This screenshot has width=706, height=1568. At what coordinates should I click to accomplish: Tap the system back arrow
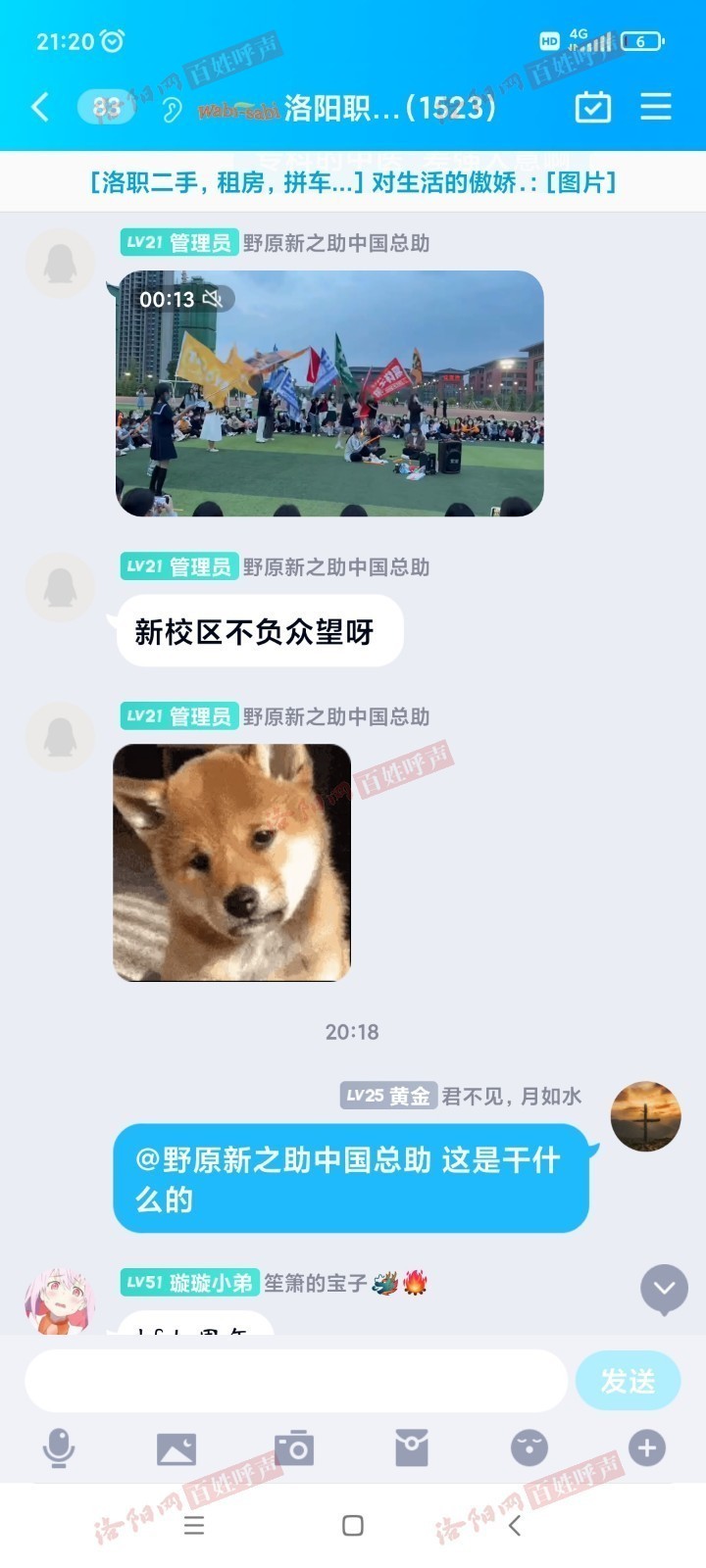pos(514,1525)
